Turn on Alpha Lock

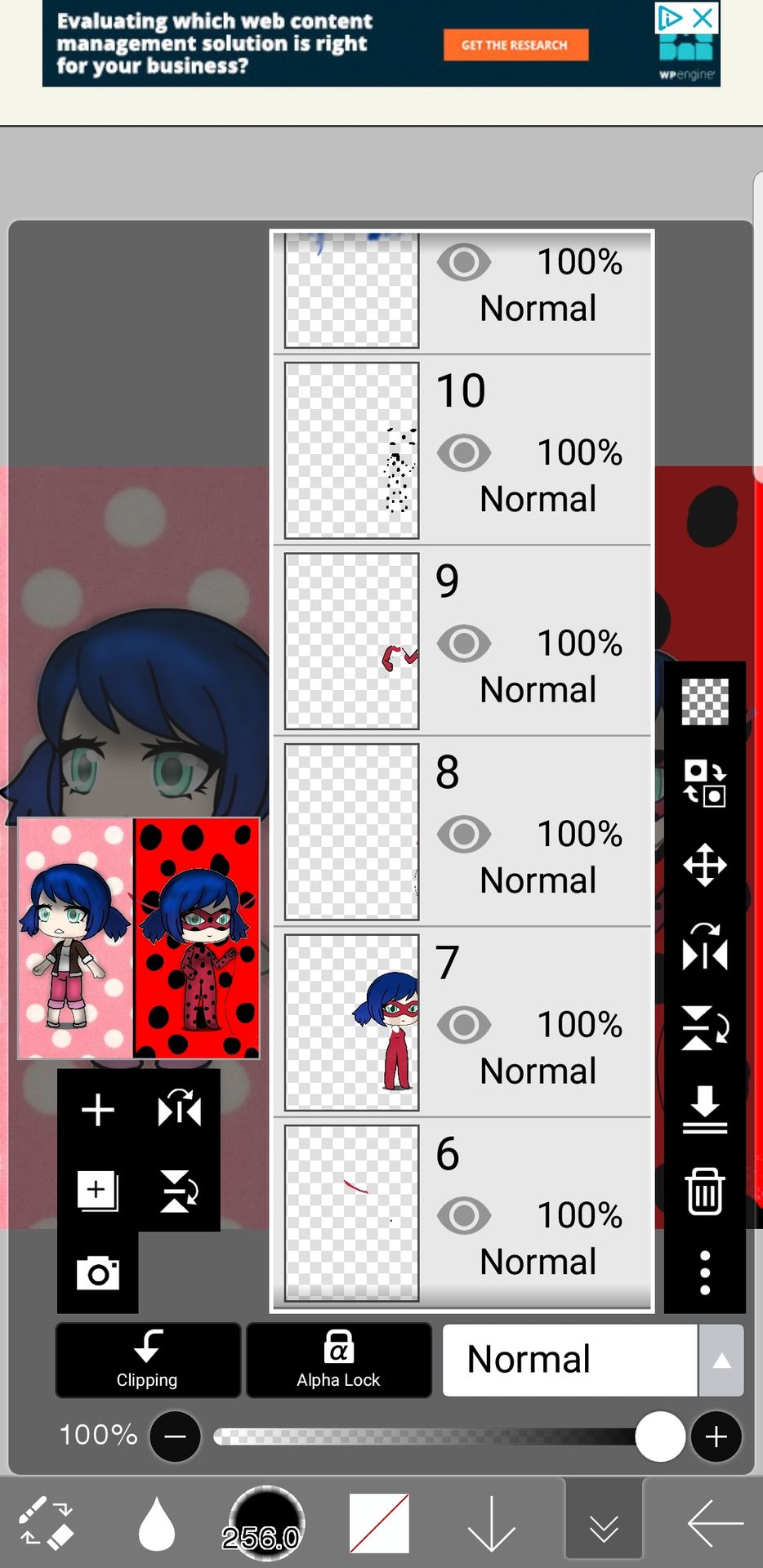pyautogui.click(x=339, y=1360)
